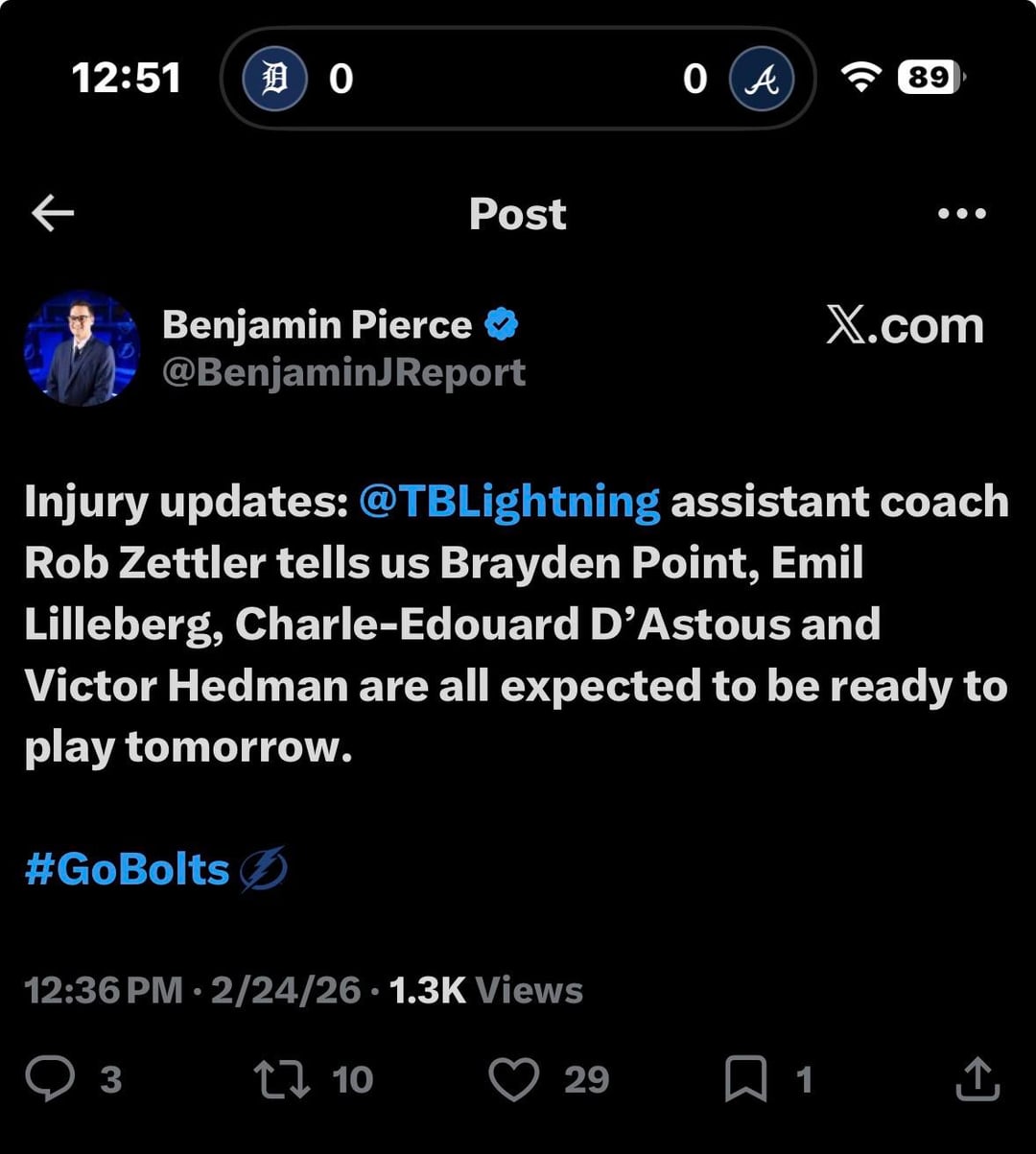The height and width of the screenshot is (1154, 1036).
Task: Open the #GoBolts hashtag
Action: 127,870
